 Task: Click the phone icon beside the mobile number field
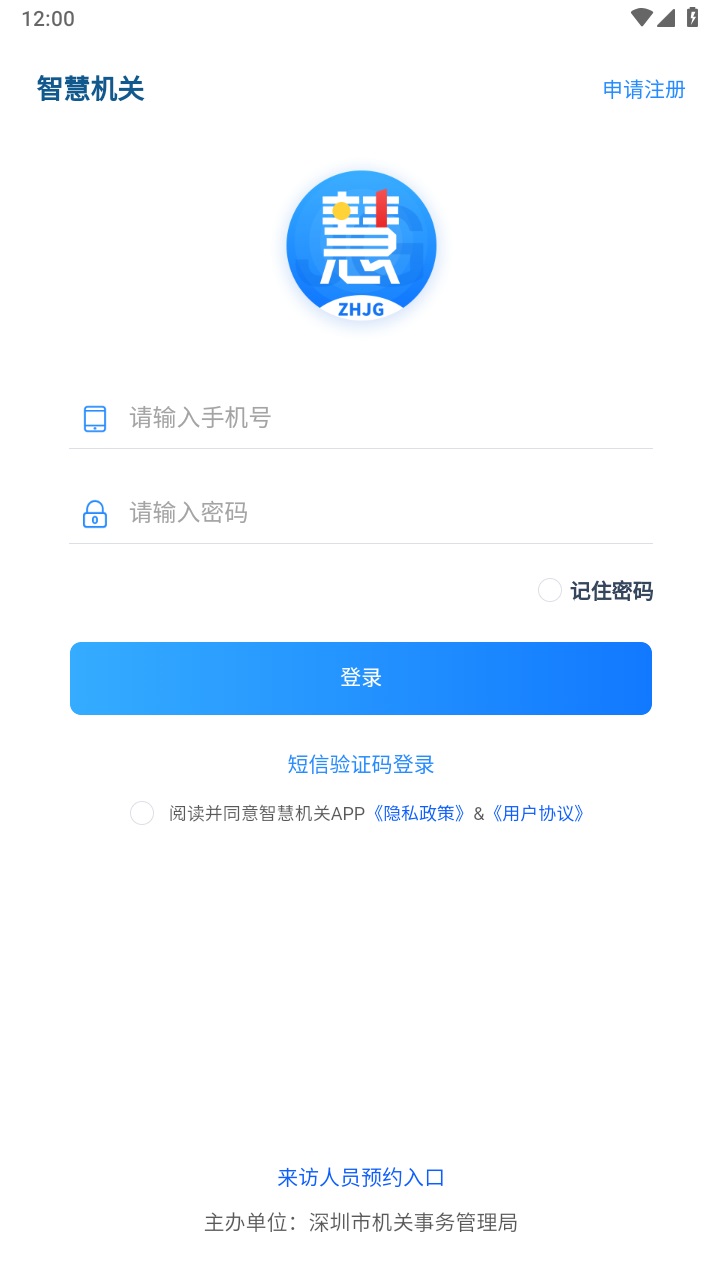(x=95, y=418)
